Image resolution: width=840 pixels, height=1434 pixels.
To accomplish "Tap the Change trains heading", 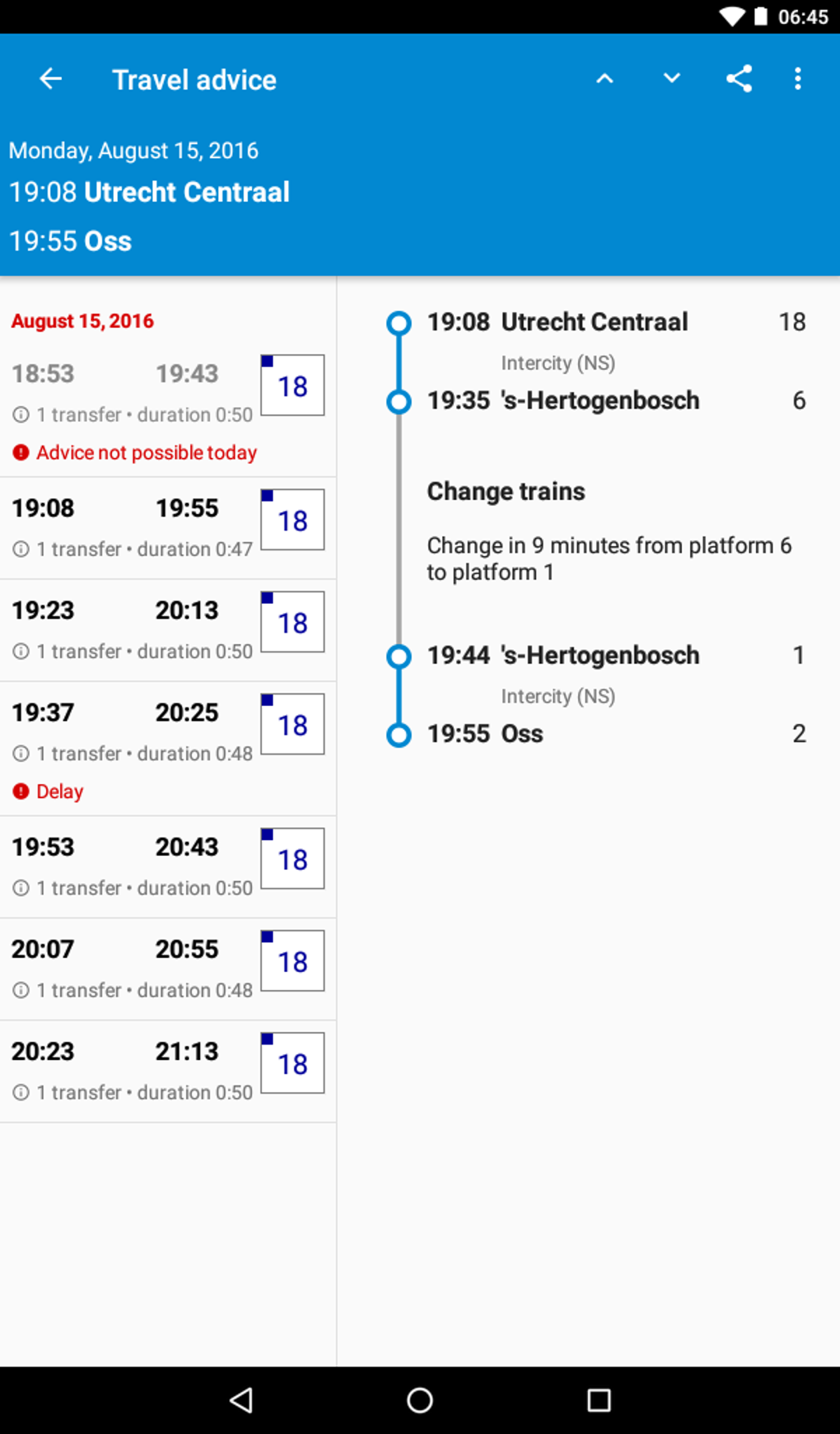I will (x=505, y=491).
